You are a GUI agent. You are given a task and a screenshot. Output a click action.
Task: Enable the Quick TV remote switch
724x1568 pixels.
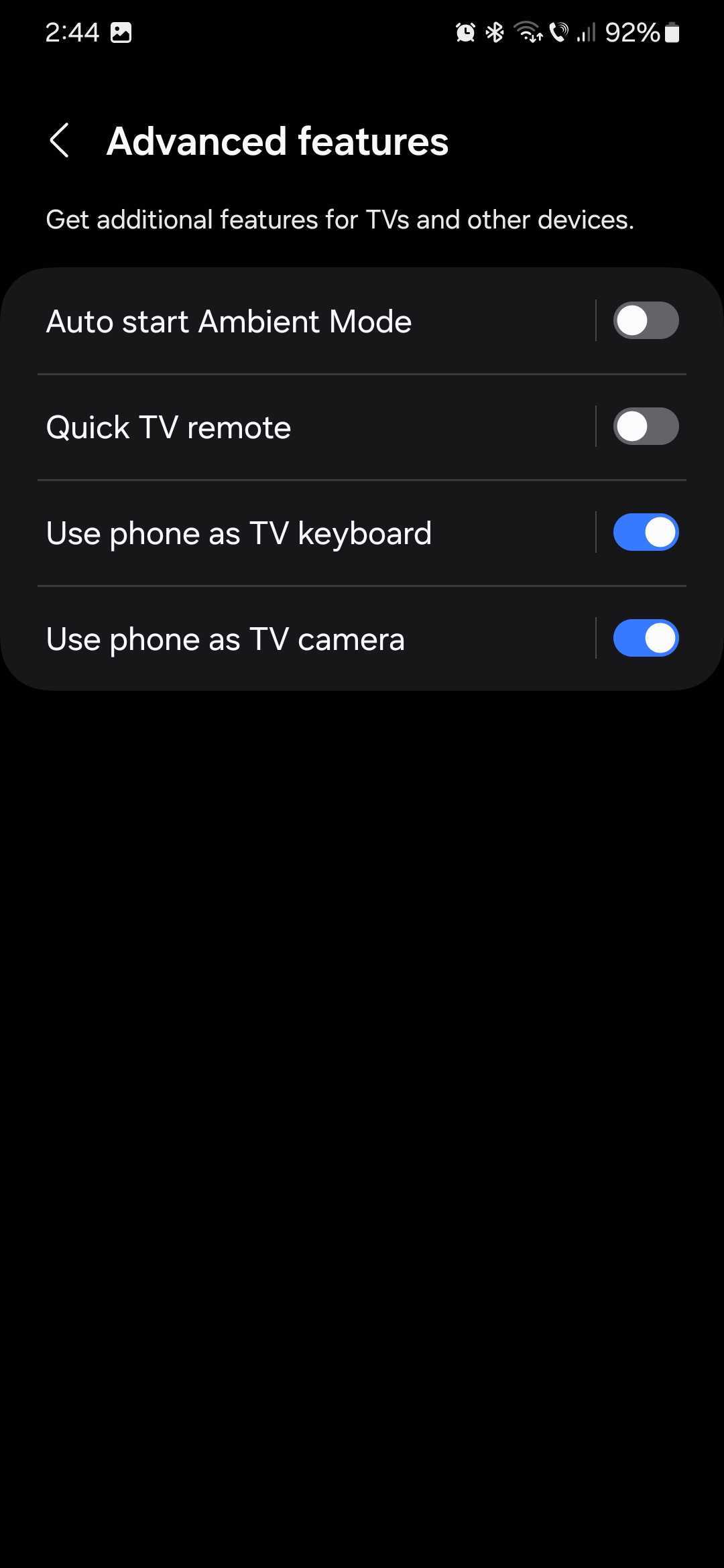pyautogui.click(x=645, y=427)
